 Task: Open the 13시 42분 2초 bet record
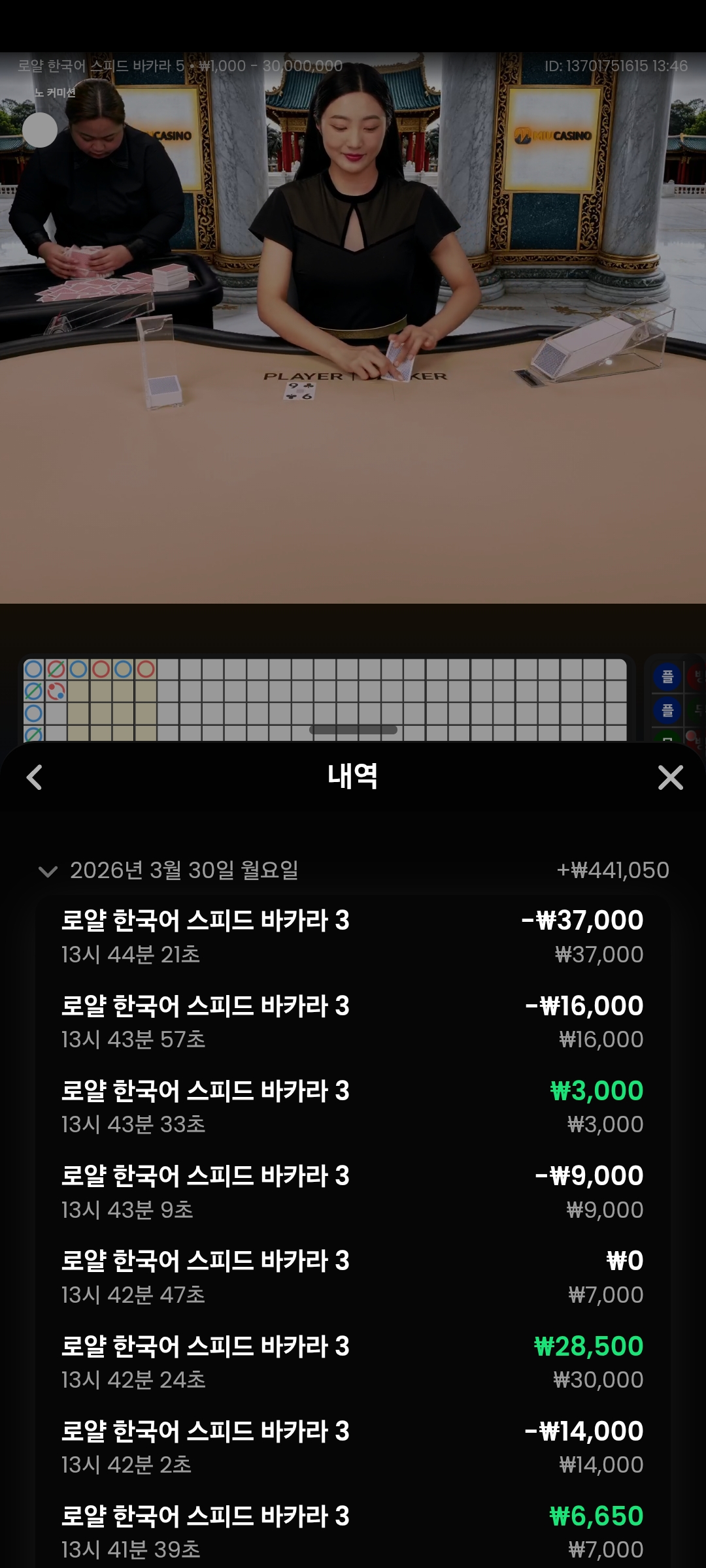pyautogui.click(x=353, y=1447)
